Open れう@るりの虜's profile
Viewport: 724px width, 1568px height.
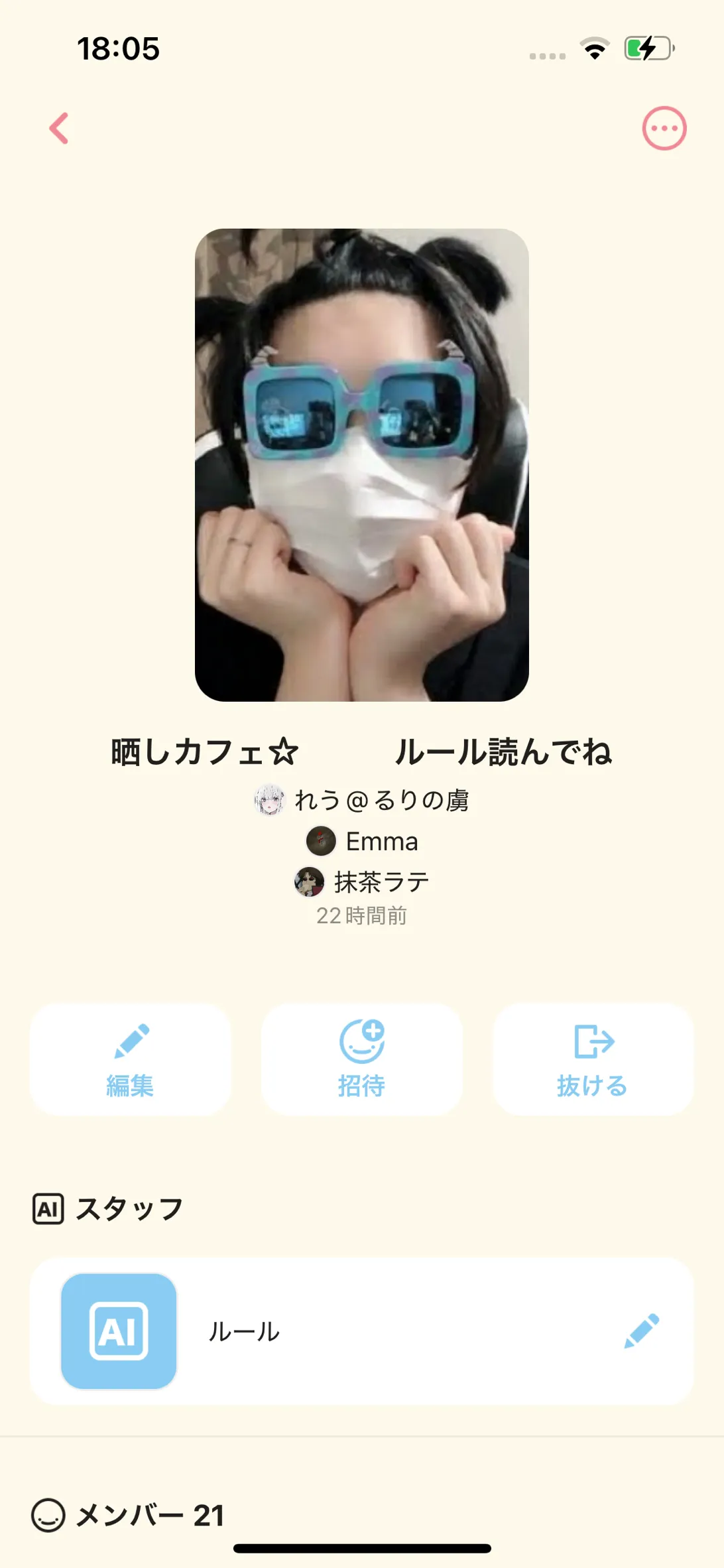point(362,801)
